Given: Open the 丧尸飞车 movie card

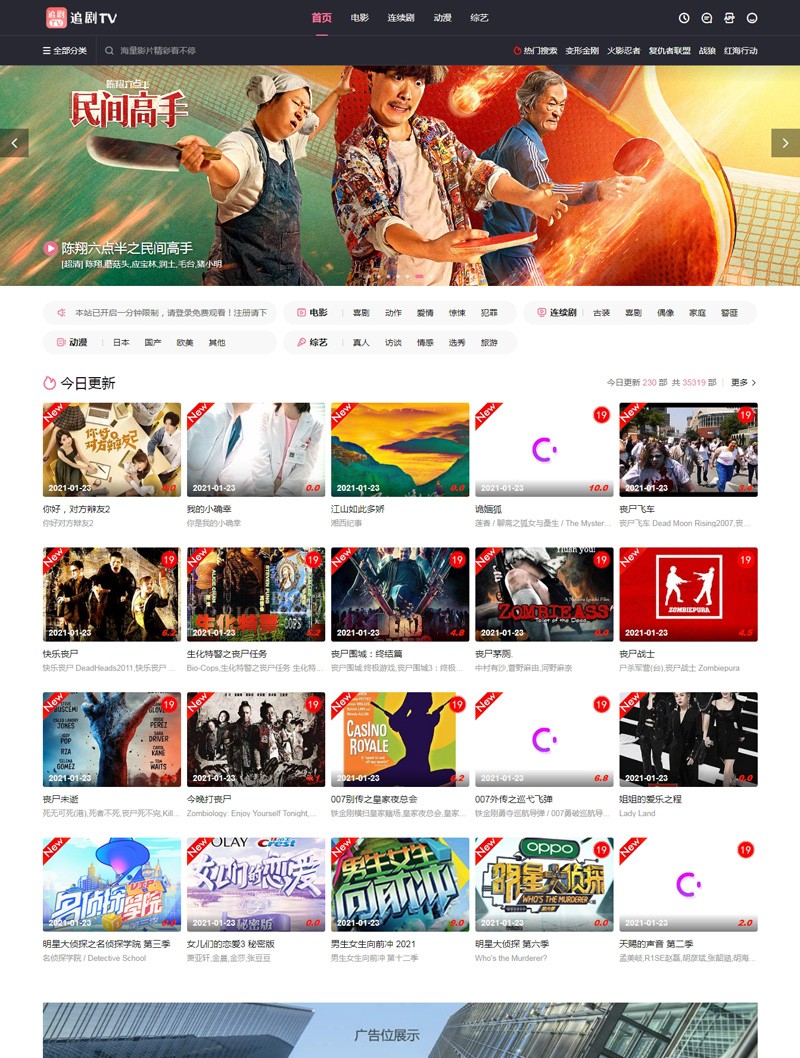Looking at the screenshot, I should pyautogui.click(x=688, y=450).
